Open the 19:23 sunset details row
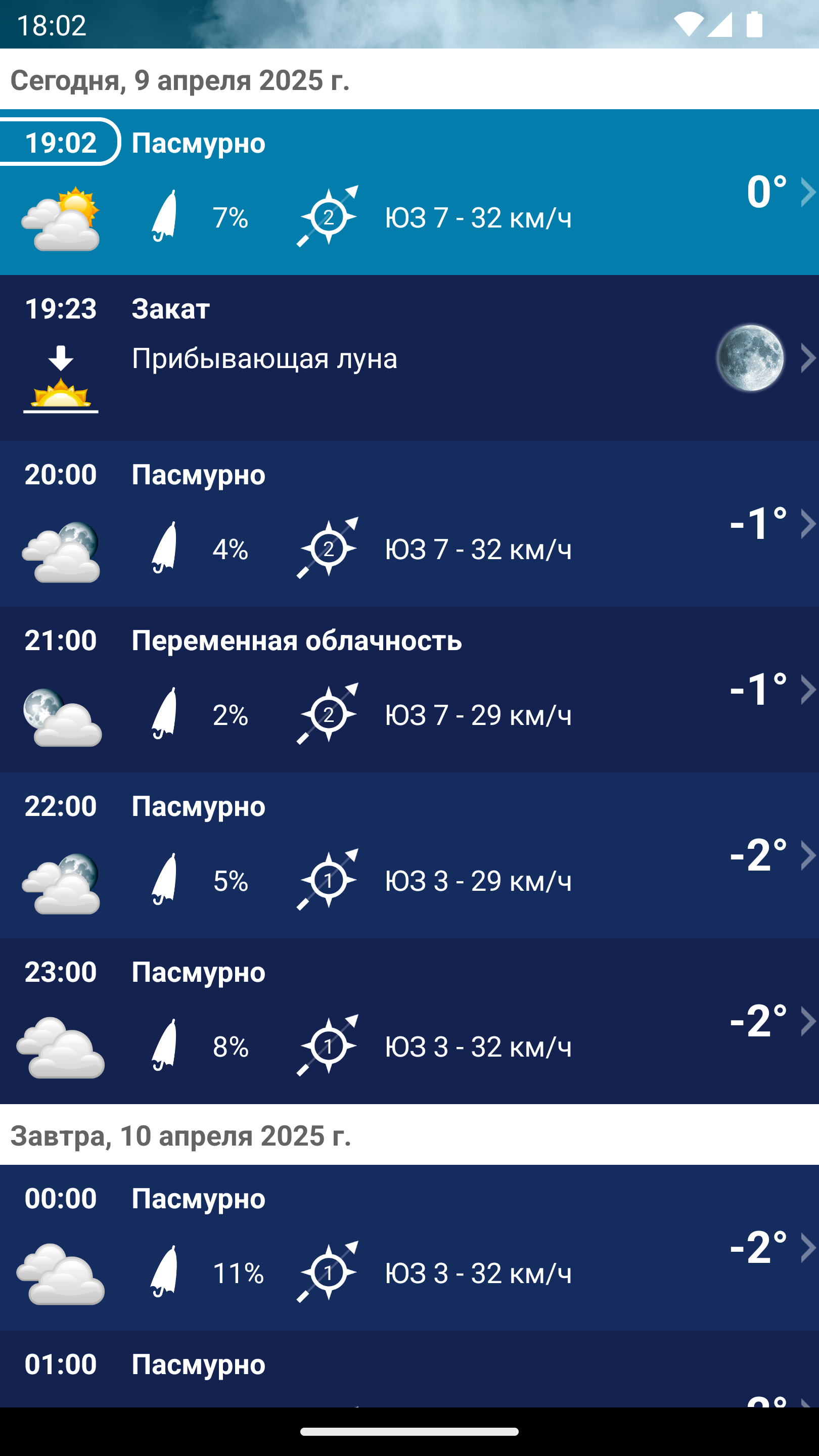This screenshot has width=819, height=1456. coord(409,358)
